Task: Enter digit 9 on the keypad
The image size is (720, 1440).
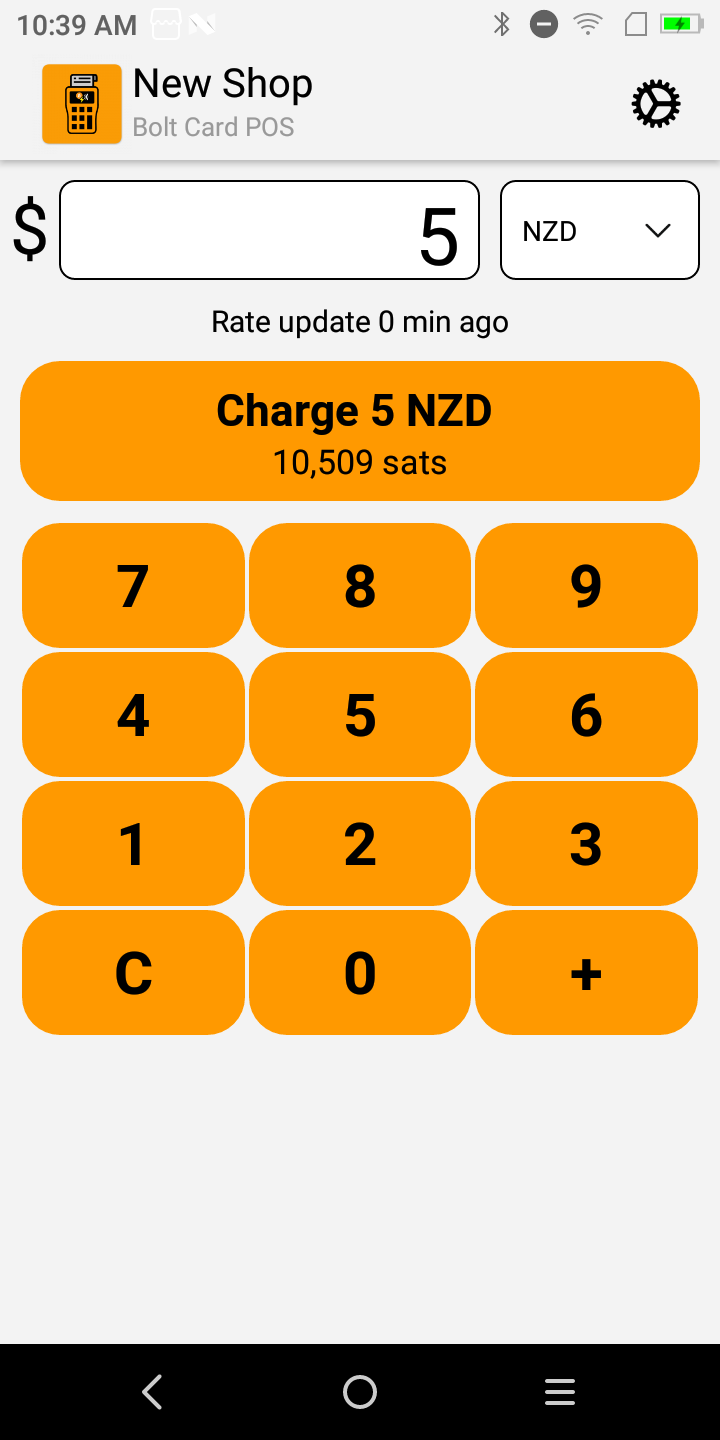Action: pos(586,586)
